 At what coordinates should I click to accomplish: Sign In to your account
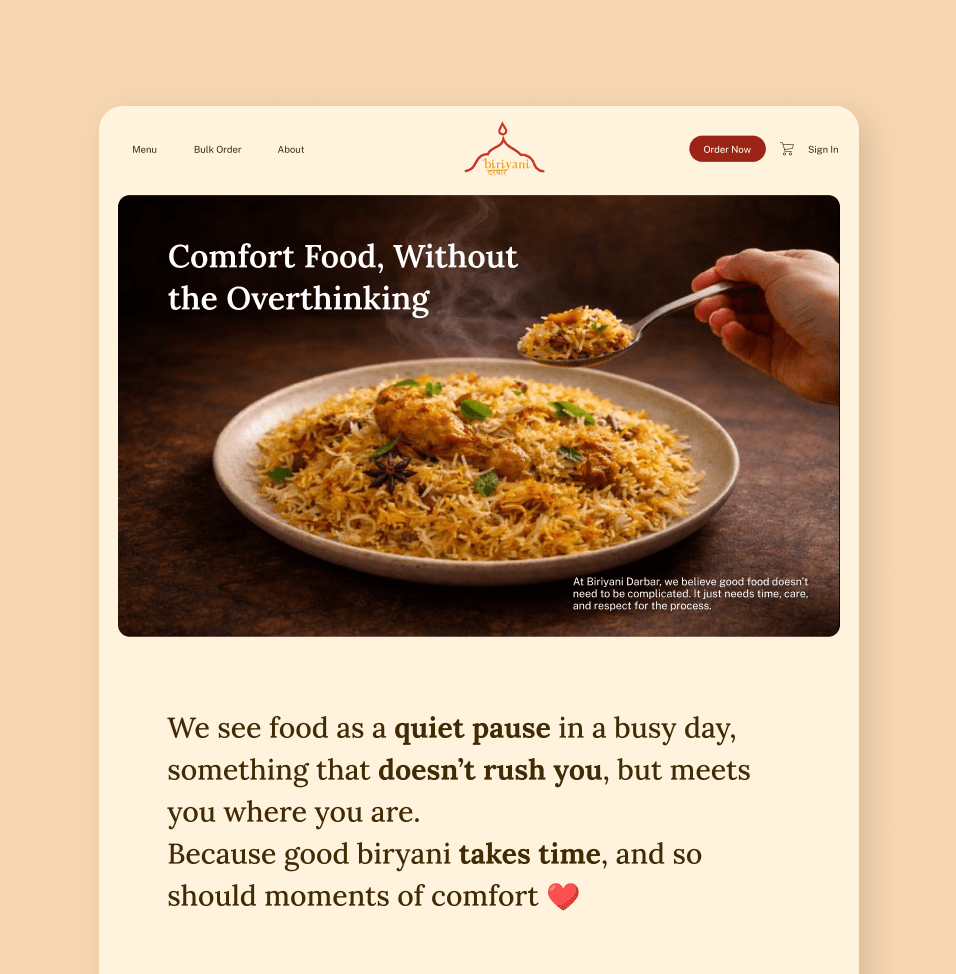tap(823, 150)
